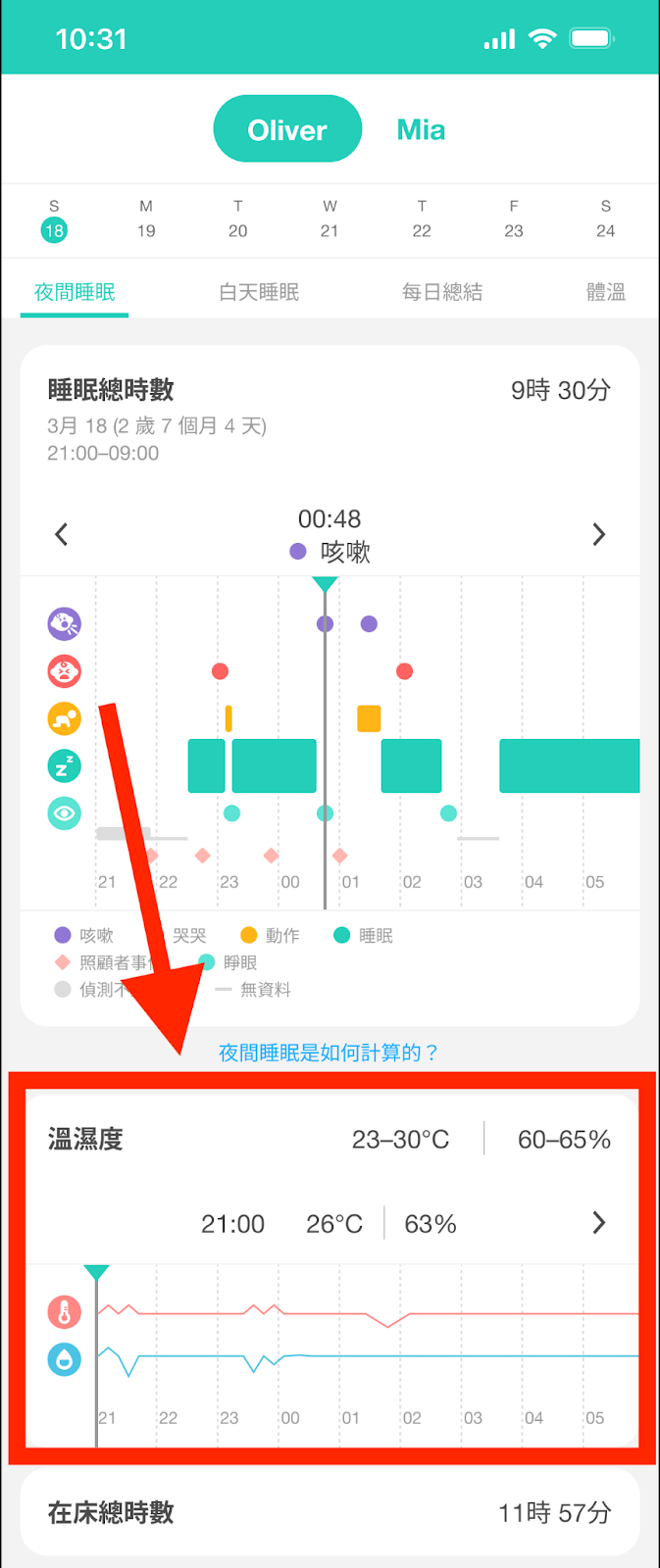This screenshot has width=660, height=1568.
Task: Select Sunday the 18th
Action: click(54, 220)
